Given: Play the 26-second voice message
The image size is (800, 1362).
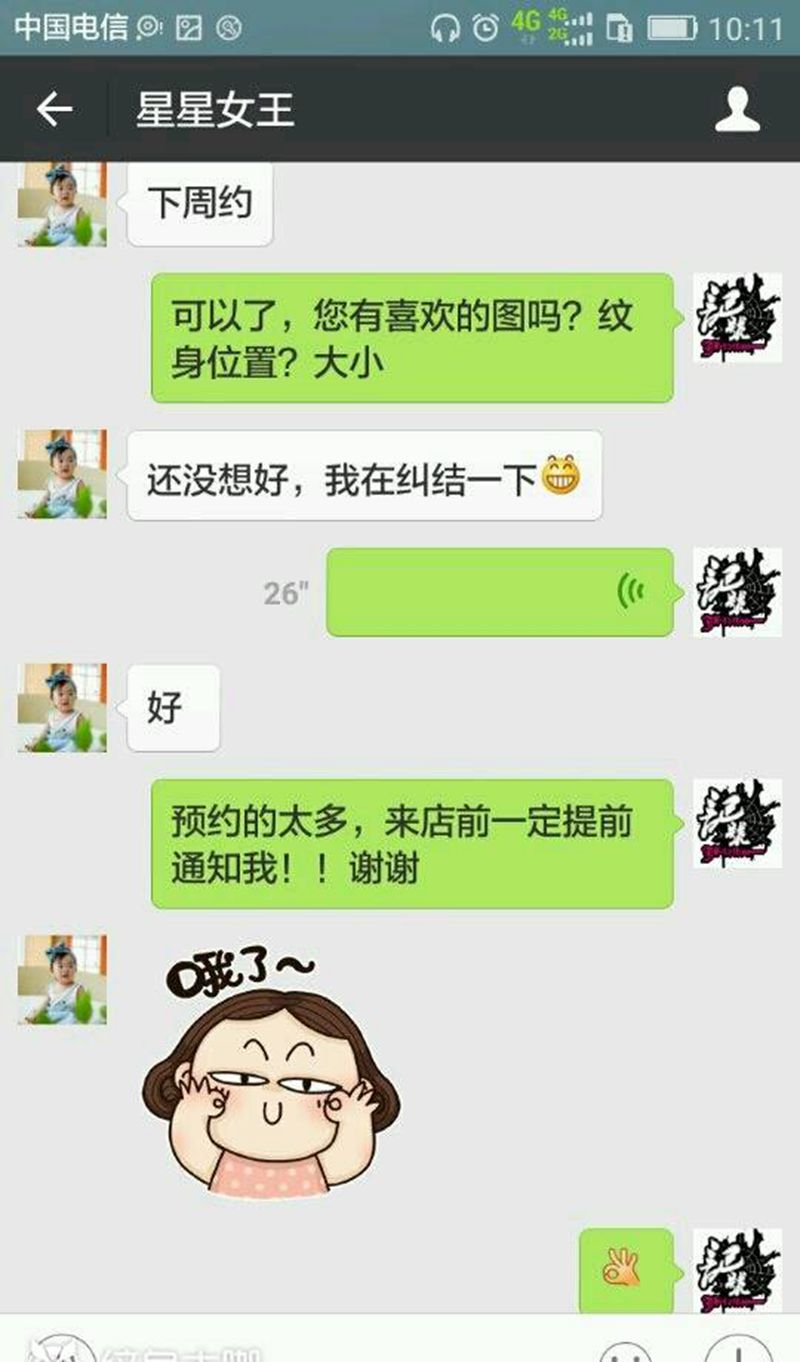Looking at the screenshot, I should click(x=500, y=592).
